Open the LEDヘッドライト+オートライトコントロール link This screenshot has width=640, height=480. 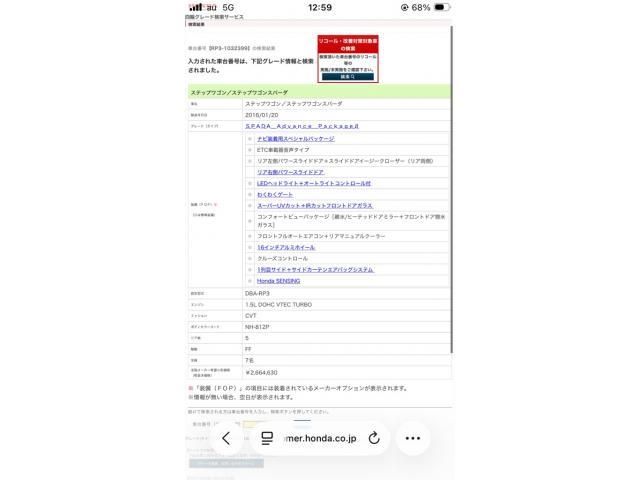click(313, 184)
